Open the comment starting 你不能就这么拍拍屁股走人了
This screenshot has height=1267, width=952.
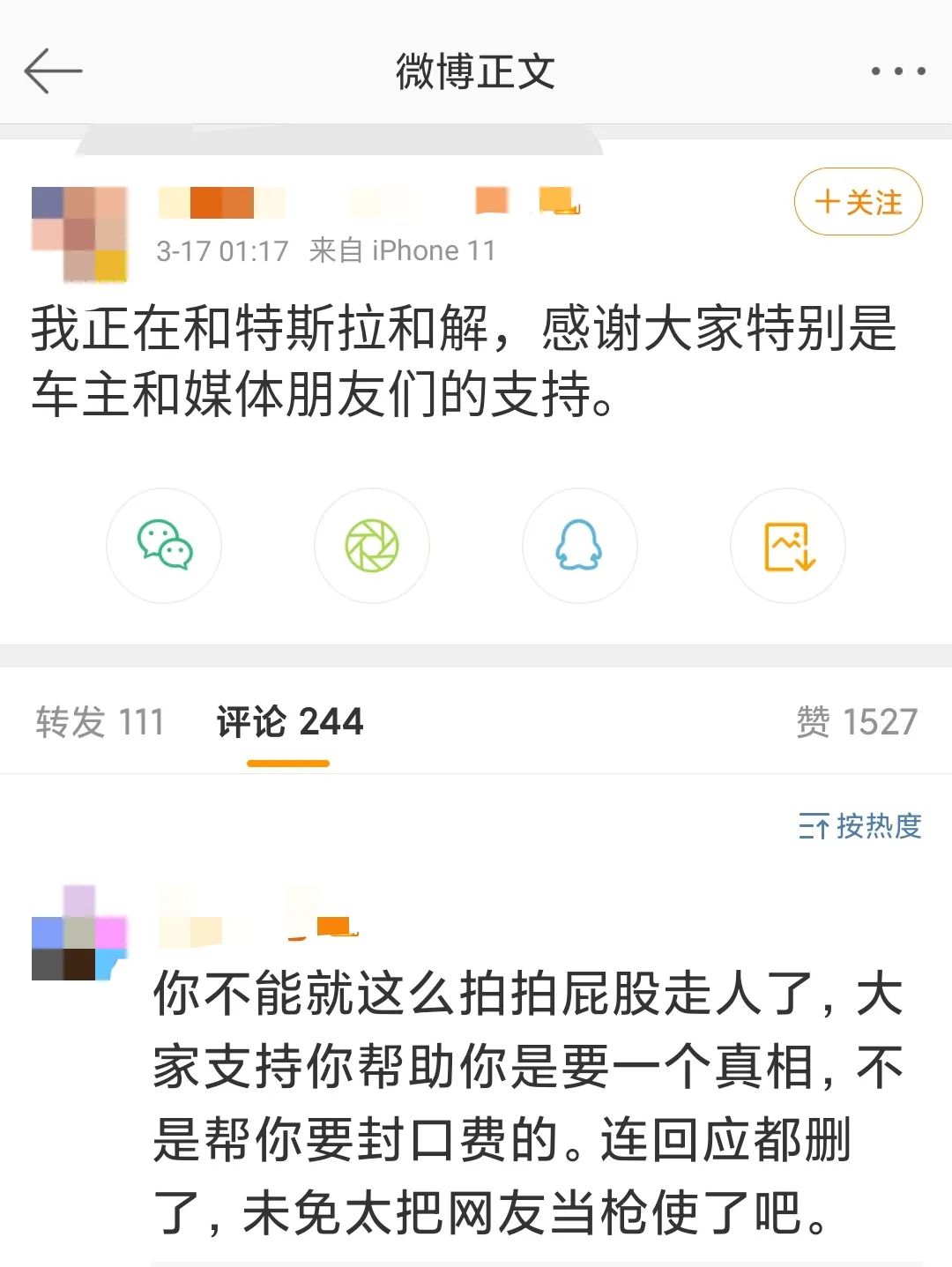(527, 1102)
